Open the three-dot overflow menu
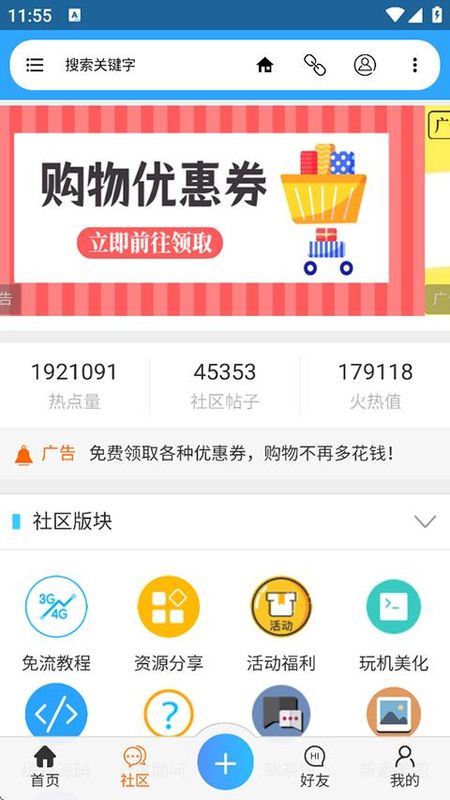Image resolution: width=450 pixels, height=800 pixels. pyautogui.click(x=415, y=65)
